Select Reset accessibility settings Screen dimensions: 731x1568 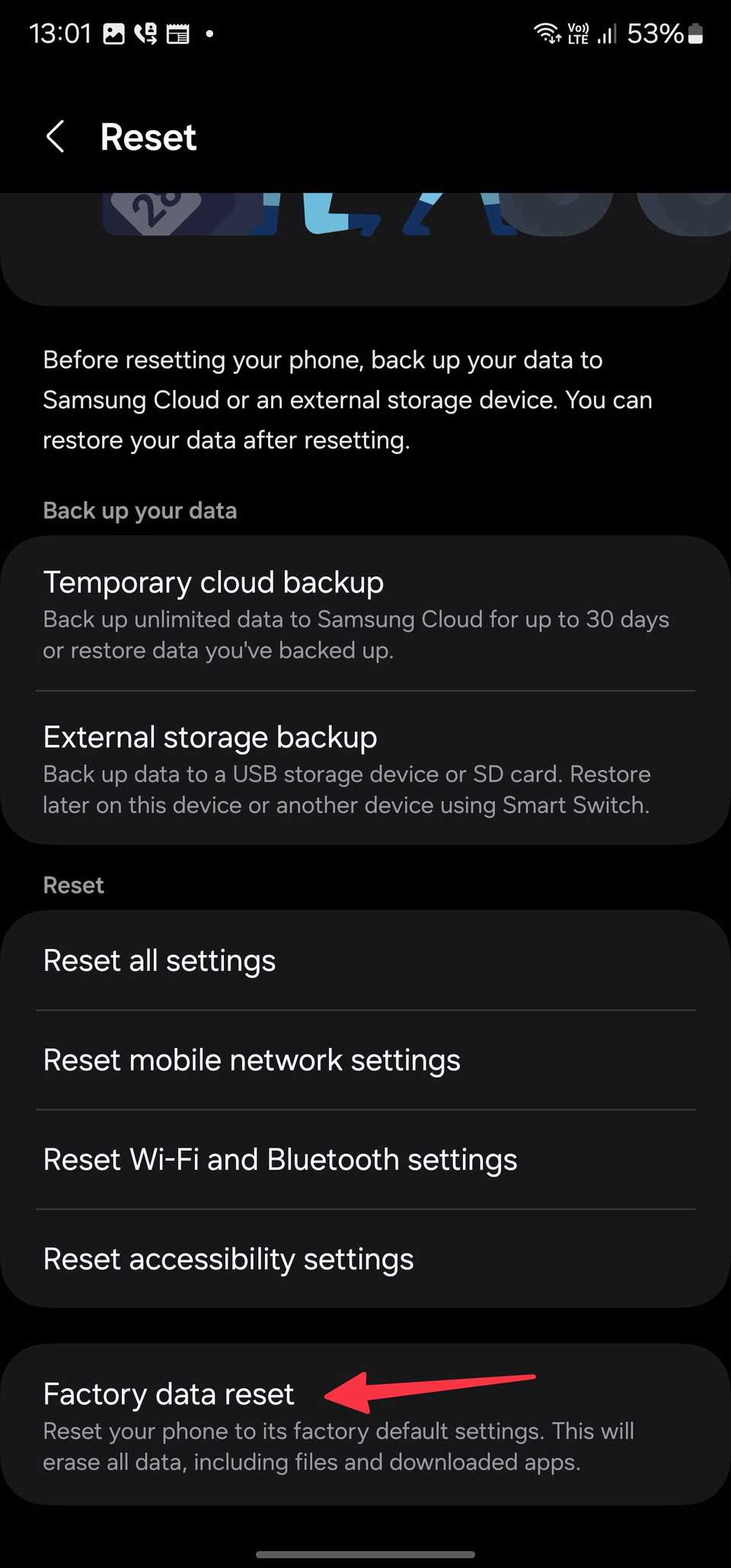coord(365,1259)
